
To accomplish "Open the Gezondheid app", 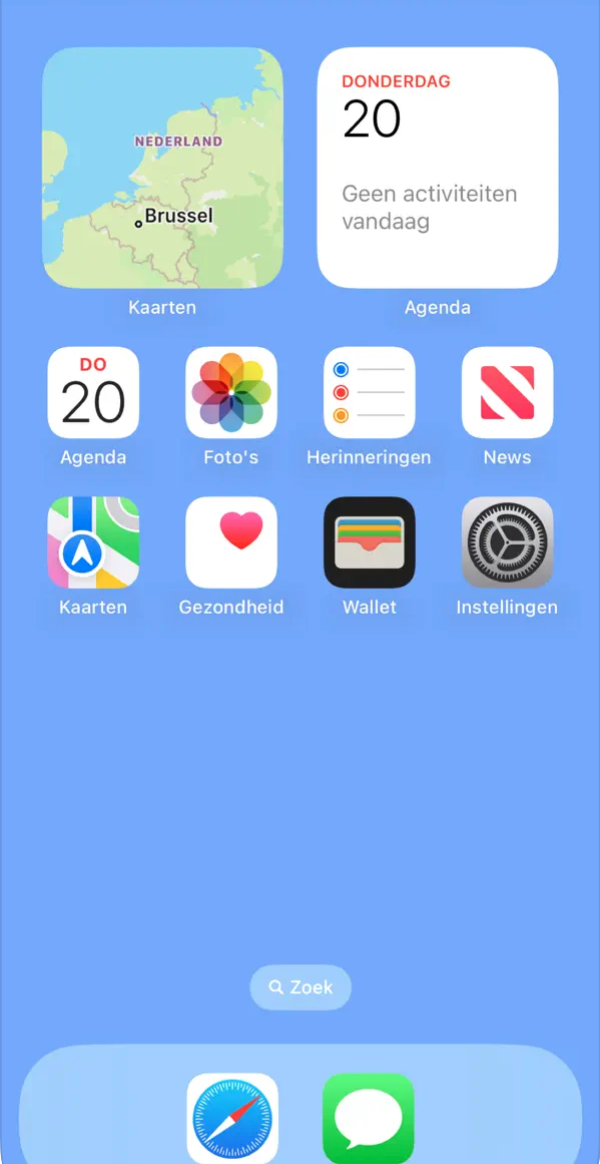I will [x=231, y=542].
